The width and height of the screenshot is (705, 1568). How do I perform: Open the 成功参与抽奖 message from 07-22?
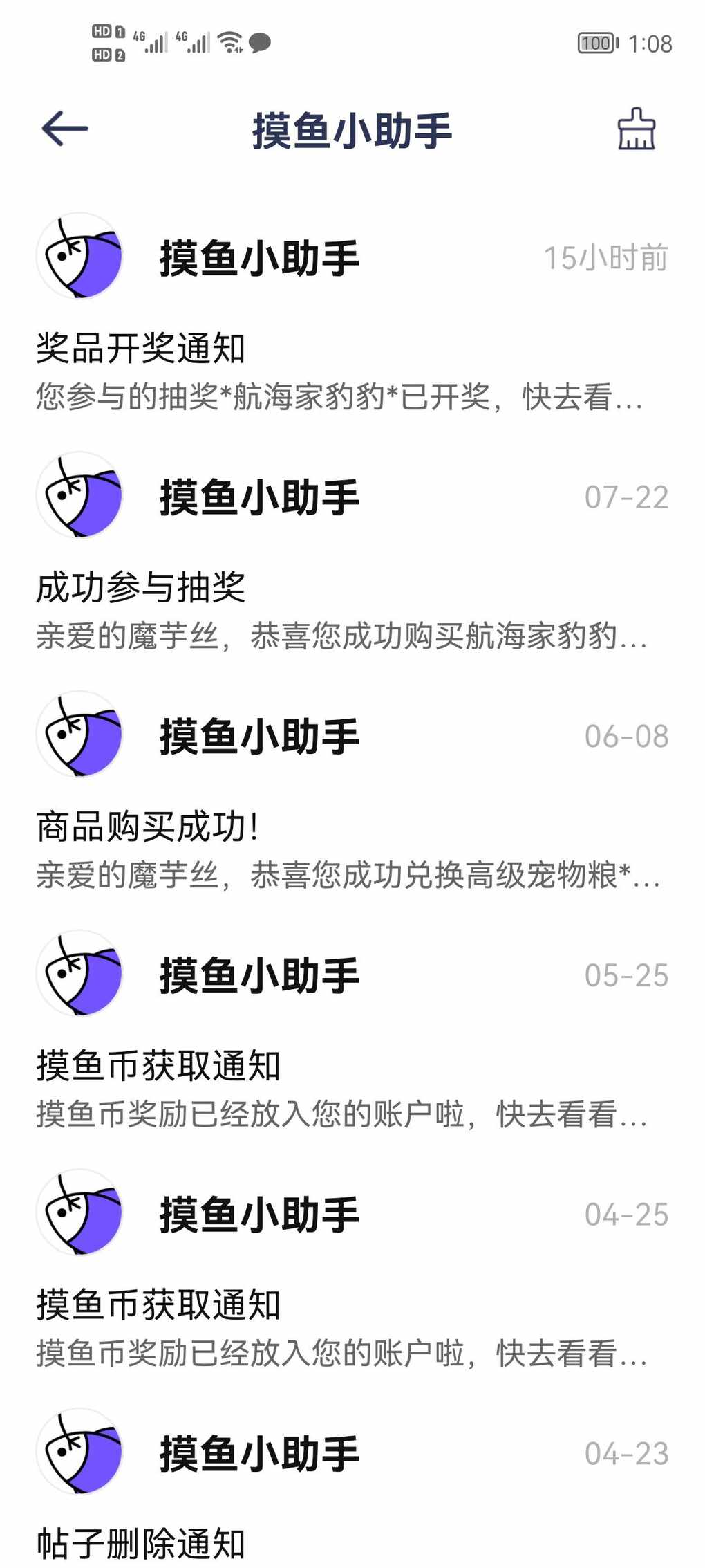352,554
